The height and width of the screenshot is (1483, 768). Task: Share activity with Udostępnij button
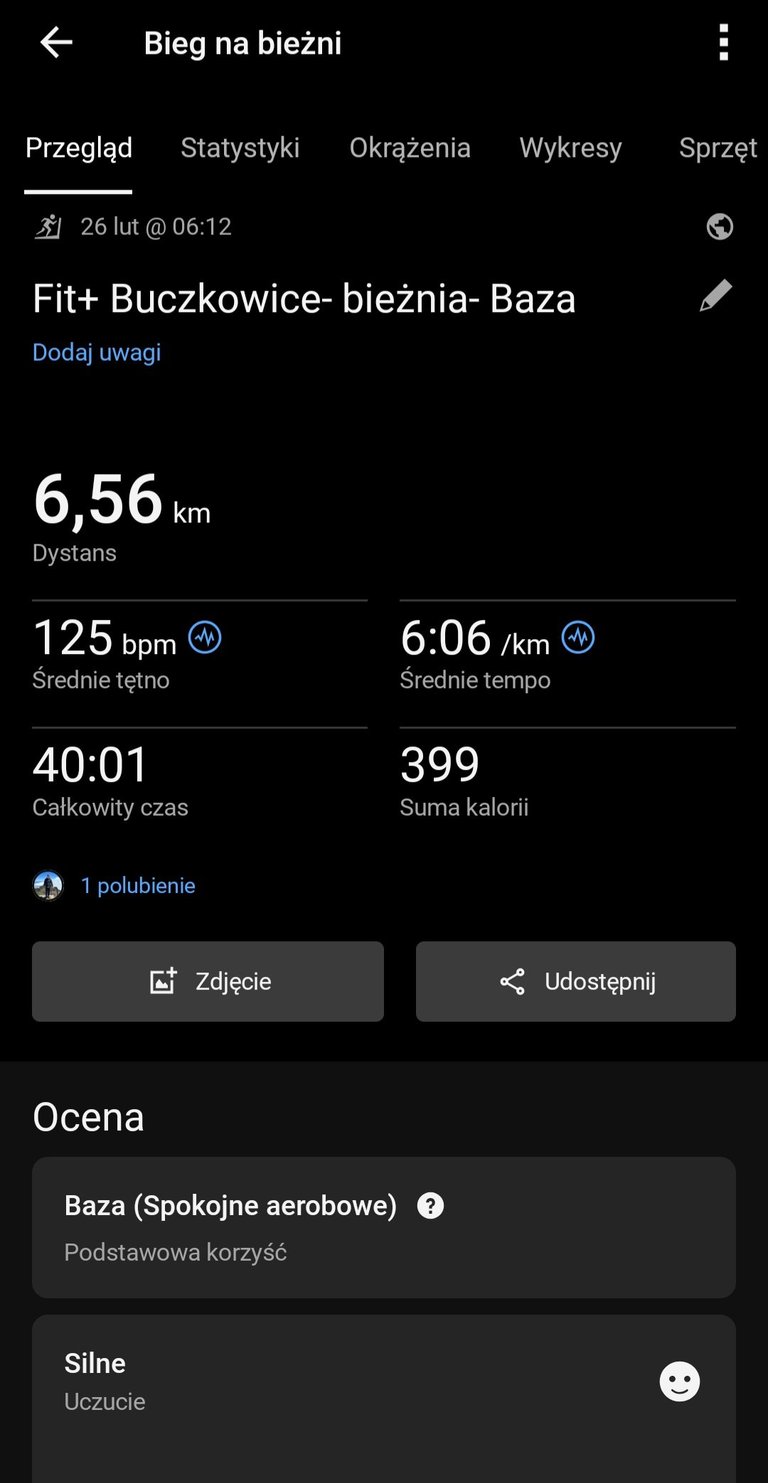(x=576, y=981)
